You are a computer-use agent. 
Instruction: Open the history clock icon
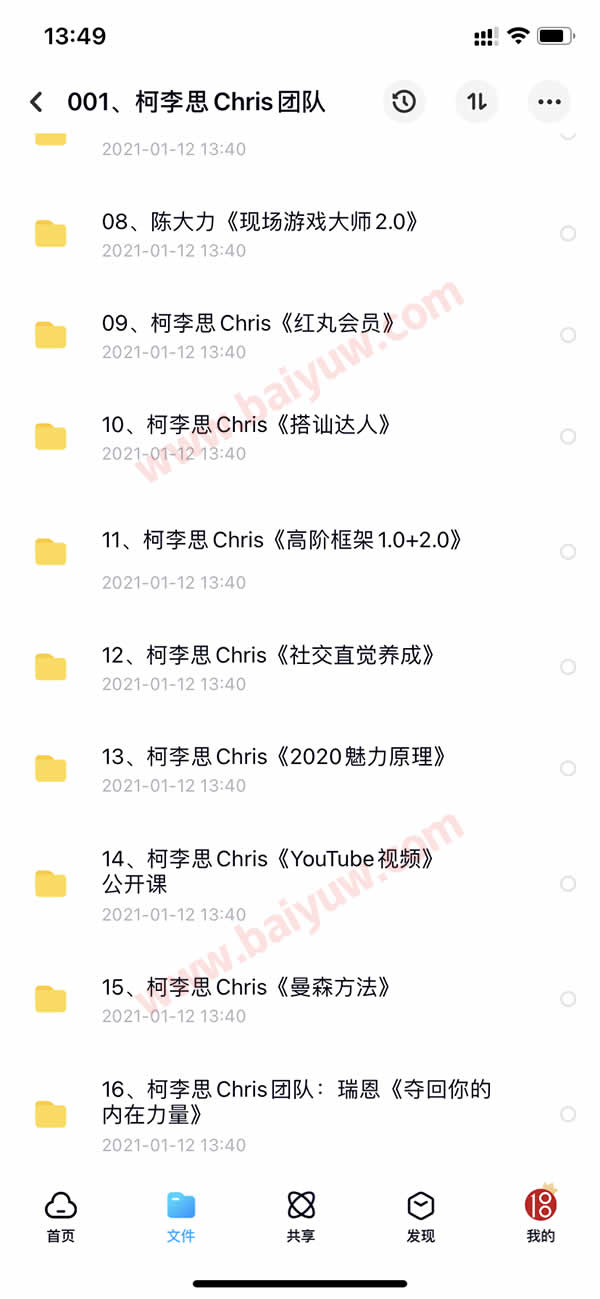(404, 101)
